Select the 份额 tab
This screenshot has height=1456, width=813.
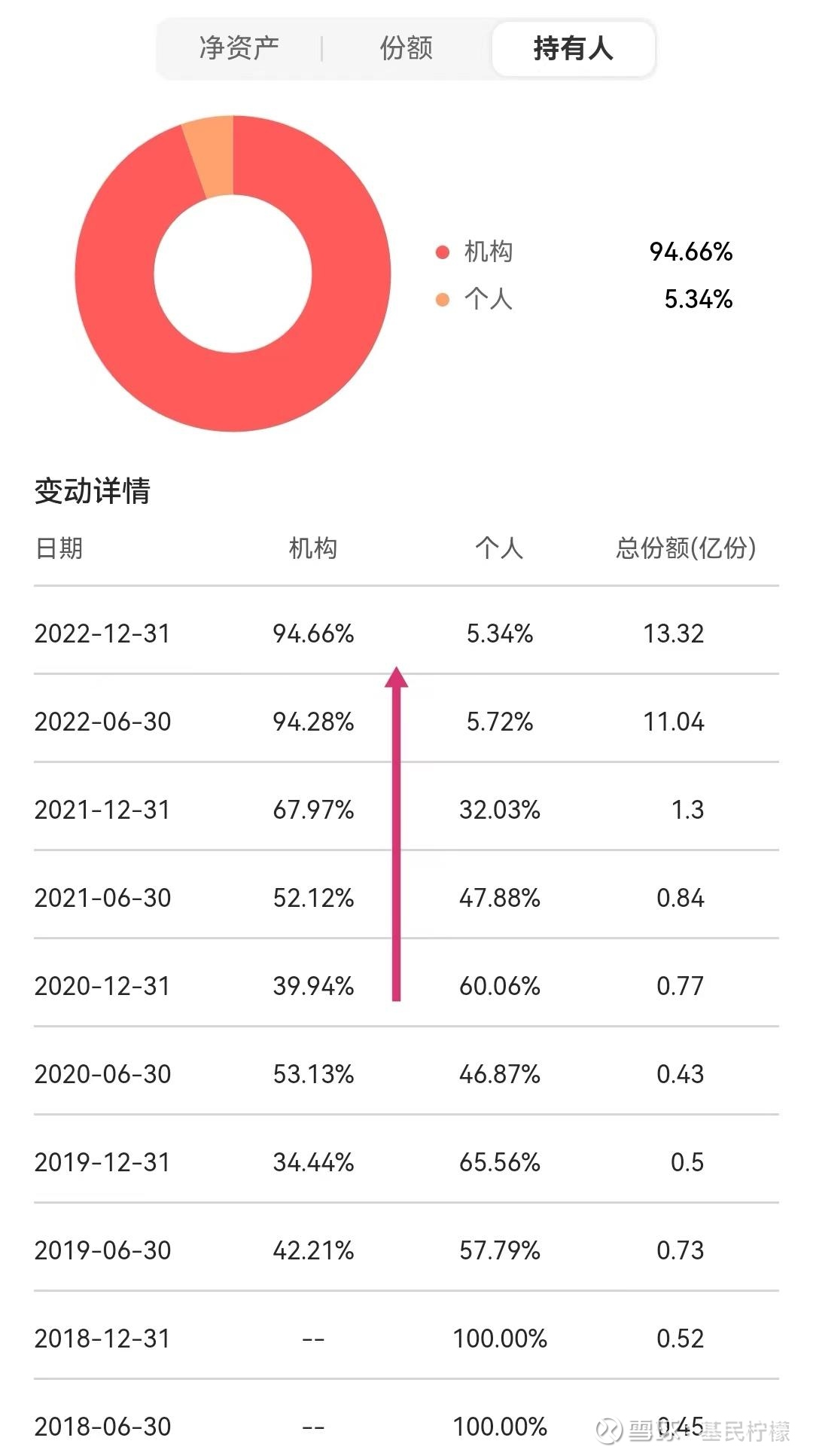point(406,48)
